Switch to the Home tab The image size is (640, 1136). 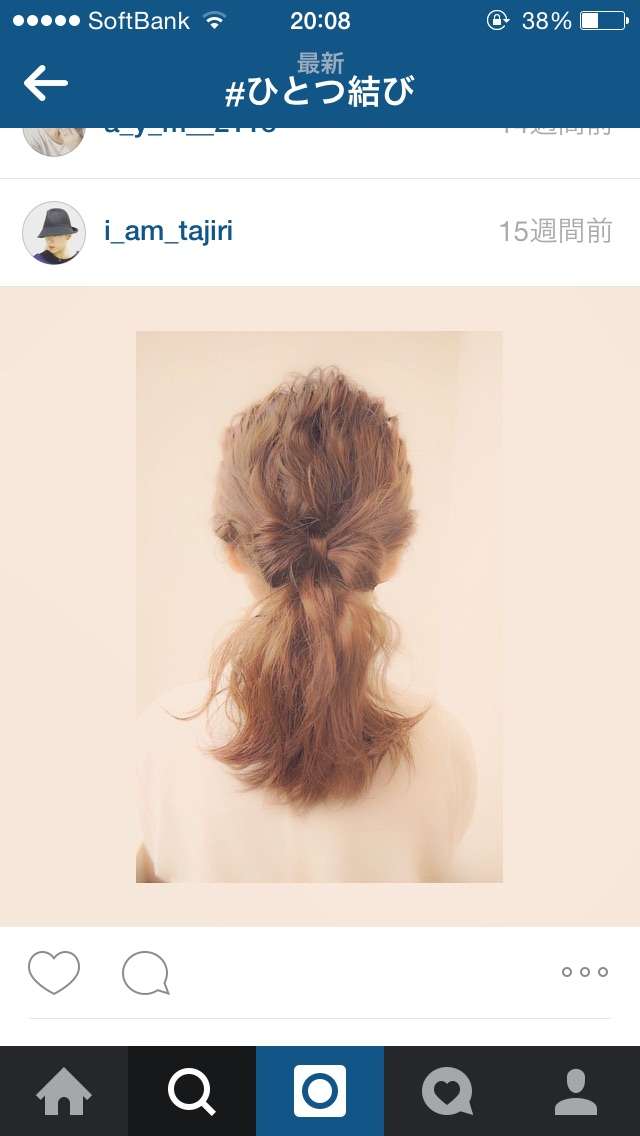[64, 1091]
